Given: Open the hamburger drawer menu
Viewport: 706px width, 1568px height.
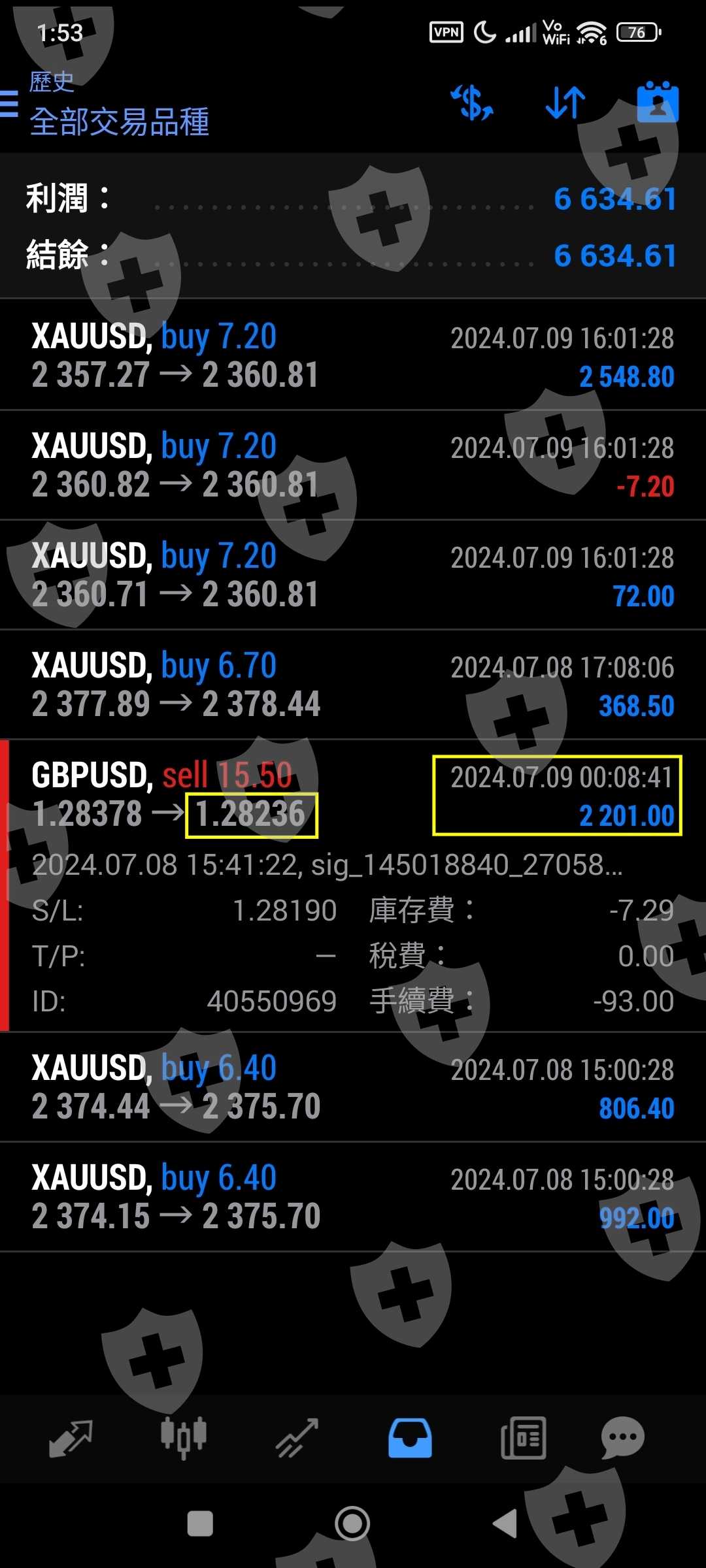Looking at the screenshot, I should pyautogui.click(x=10, y=103).
